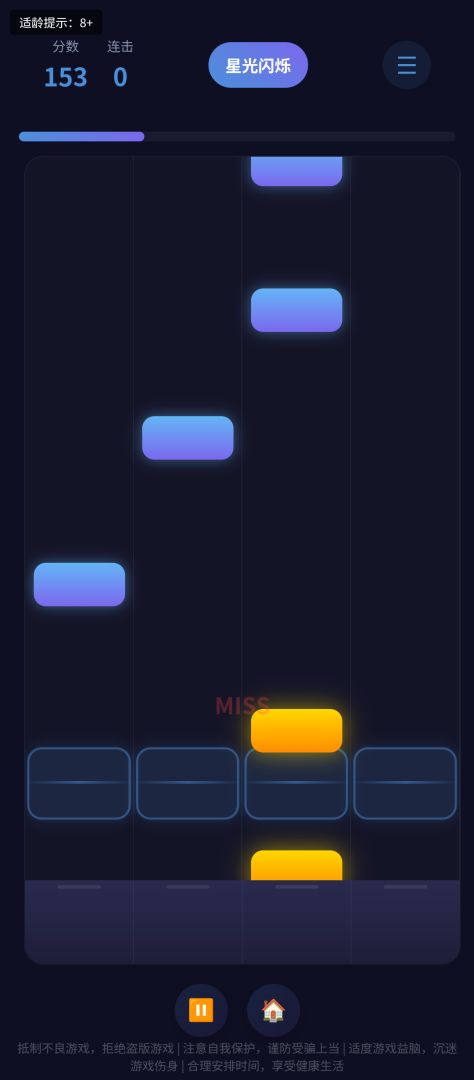Viewport: 474px width, 1080px height.
Task: Tap the second lane hit zone
Action: click(187, 783)
